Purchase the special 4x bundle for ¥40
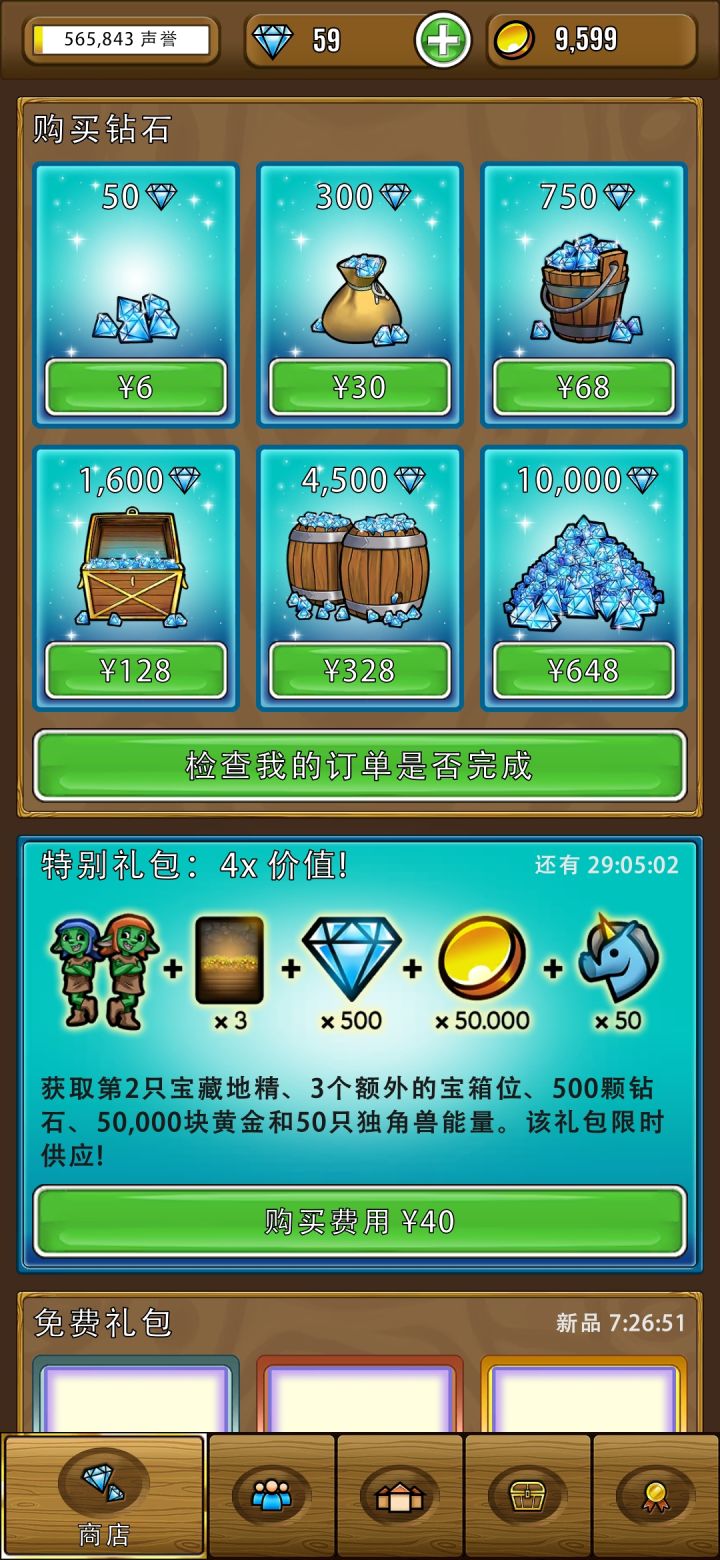The image size is (720, 1560). (x=360, y=1221)
